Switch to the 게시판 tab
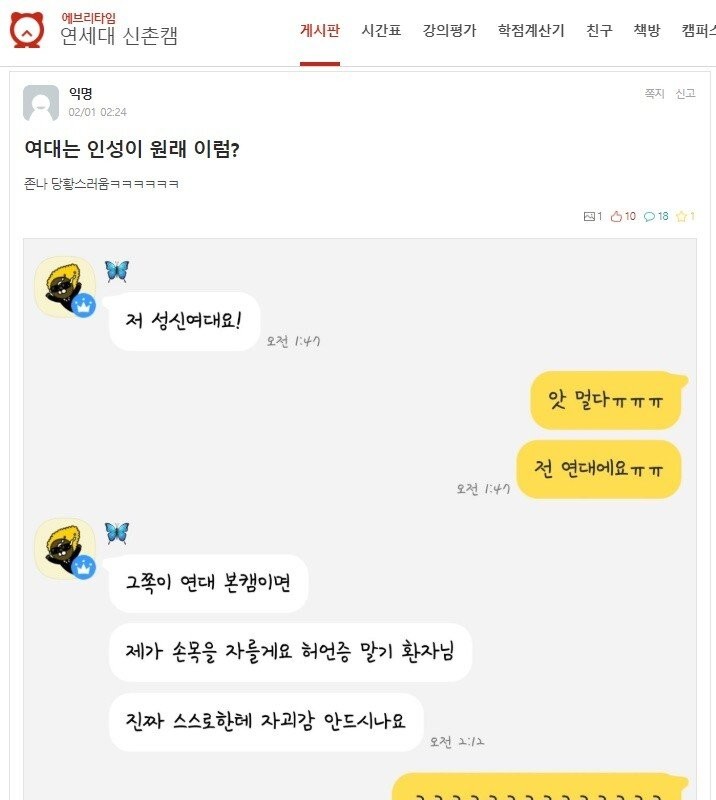This screenshot has height=800, width=716. pyautogui.click(x=320, y=31)
